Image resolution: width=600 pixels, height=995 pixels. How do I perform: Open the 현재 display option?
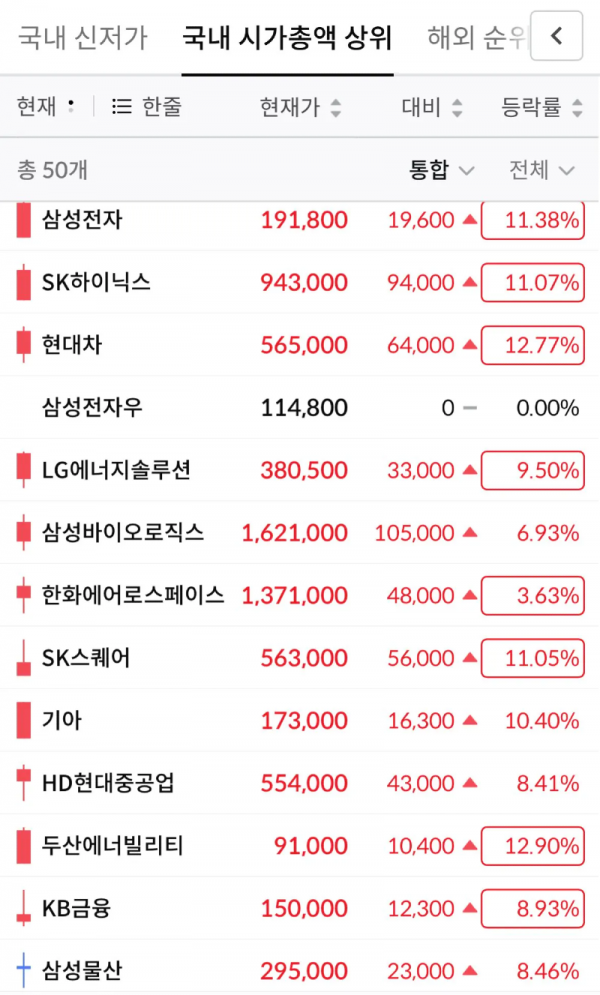click(x=45, y=106)
